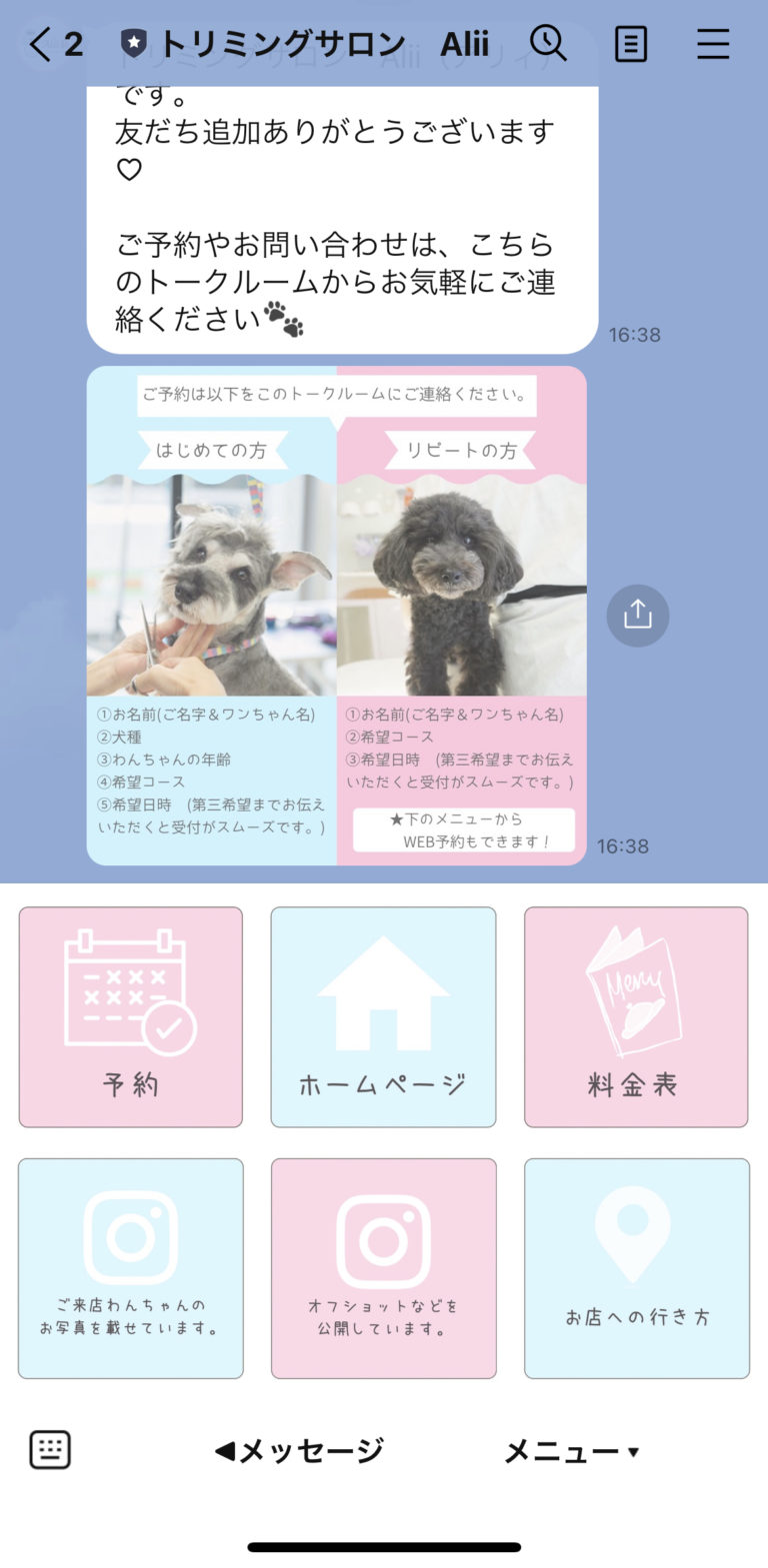Open the 料金表 price list tile
Screen dimensions: 768x1568
[x=636, y=1016]
